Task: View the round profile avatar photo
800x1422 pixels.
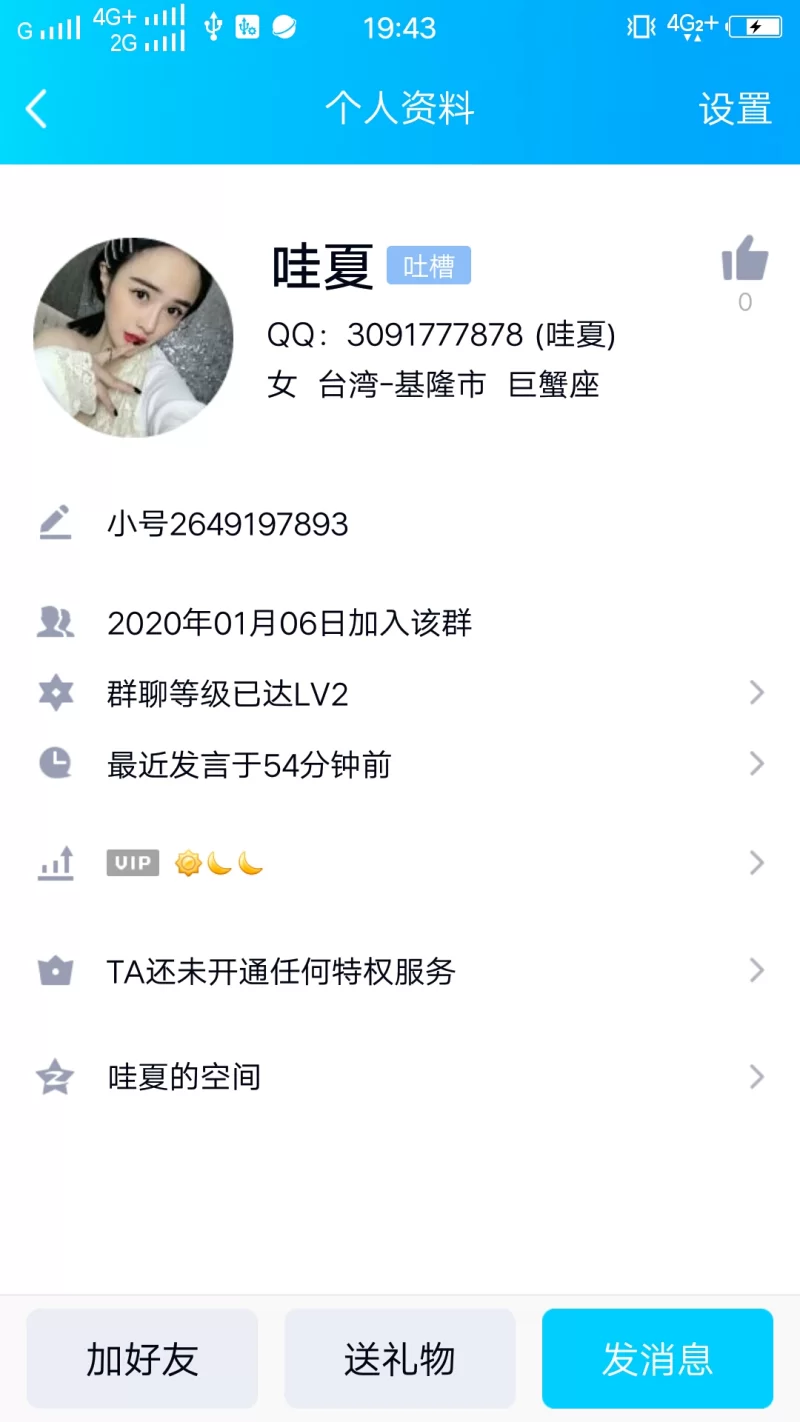Action: [x=133, y=337]
